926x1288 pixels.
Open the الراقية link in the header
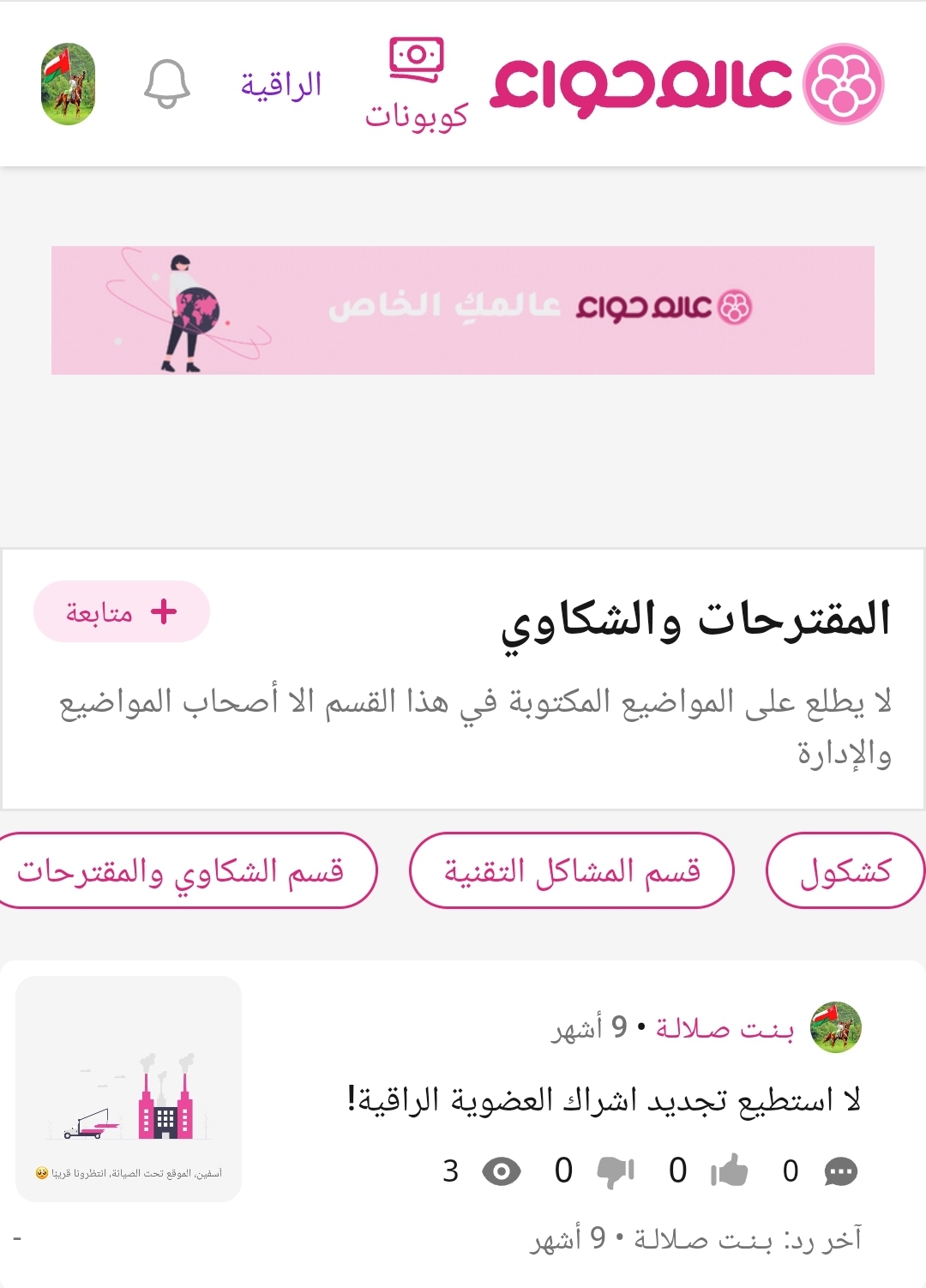coord(281,85)
